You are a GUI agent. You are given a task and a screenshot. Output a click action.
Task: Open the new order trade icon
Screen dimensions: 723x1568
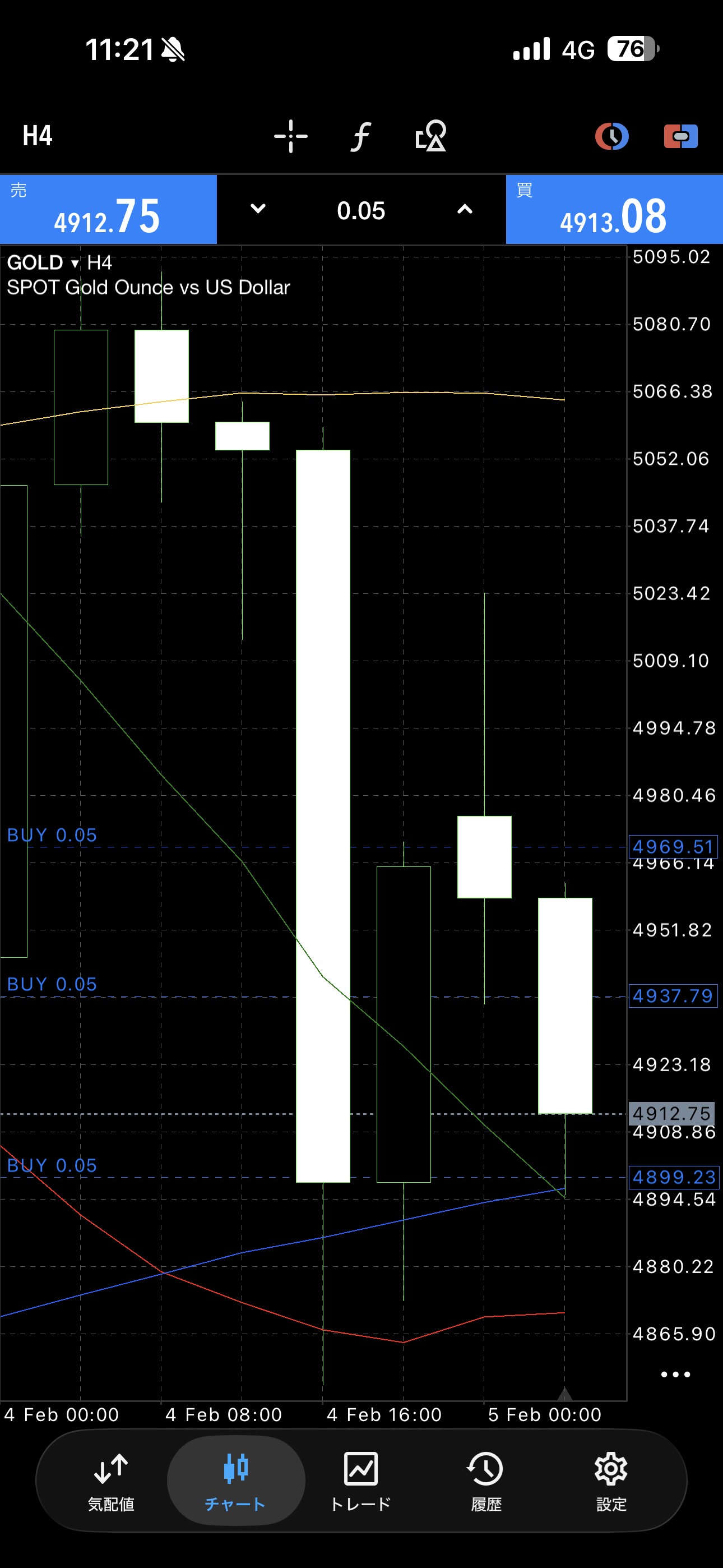[x=680, y=136]
